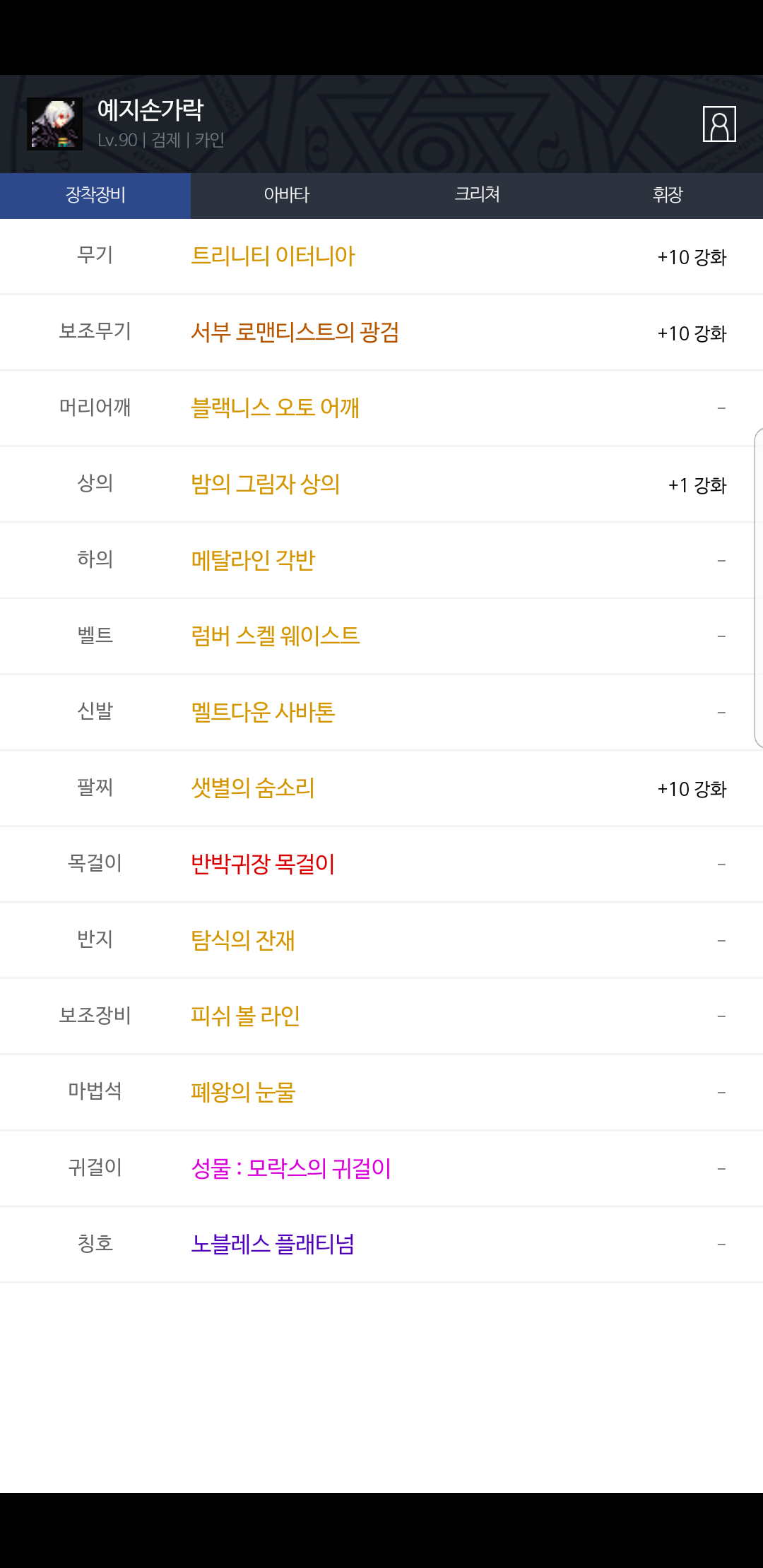
Task: Switch to the 아바타 tab
Action: (286, 195)
